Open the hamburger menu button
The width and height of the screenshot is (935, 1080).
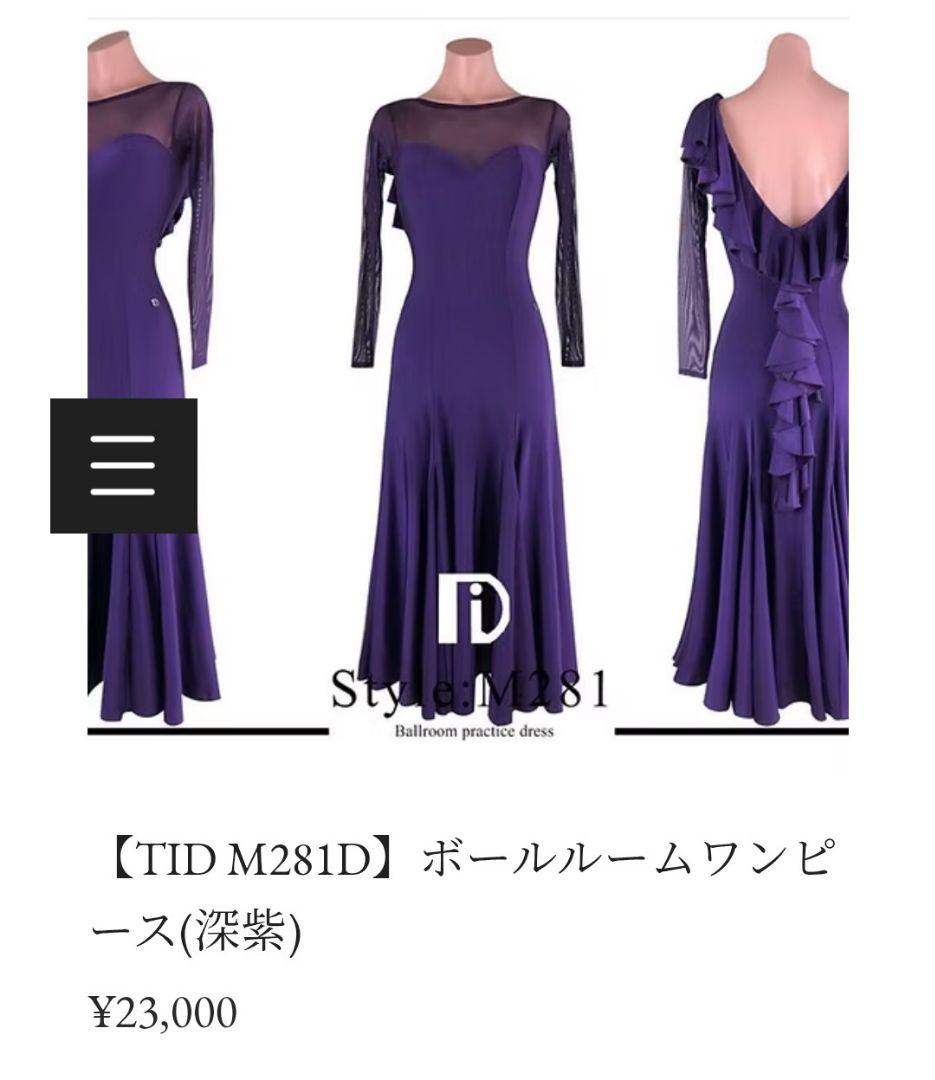123,466
